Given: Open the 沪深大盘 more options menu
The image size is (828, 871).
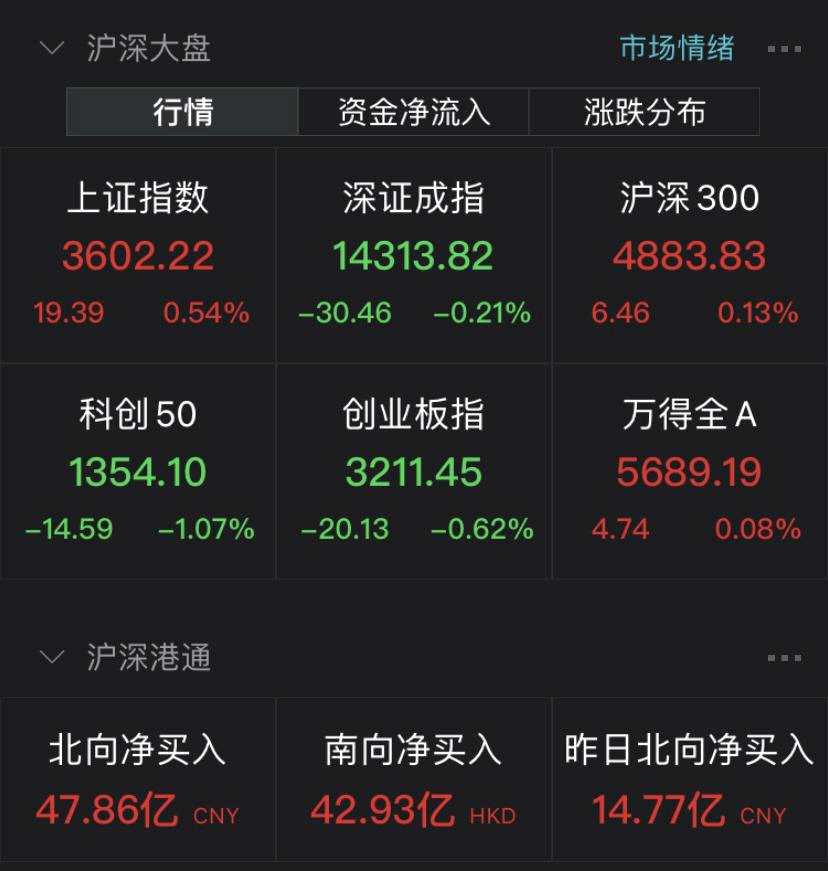Looking at the screenshot, I should click(x=785, y=45).
